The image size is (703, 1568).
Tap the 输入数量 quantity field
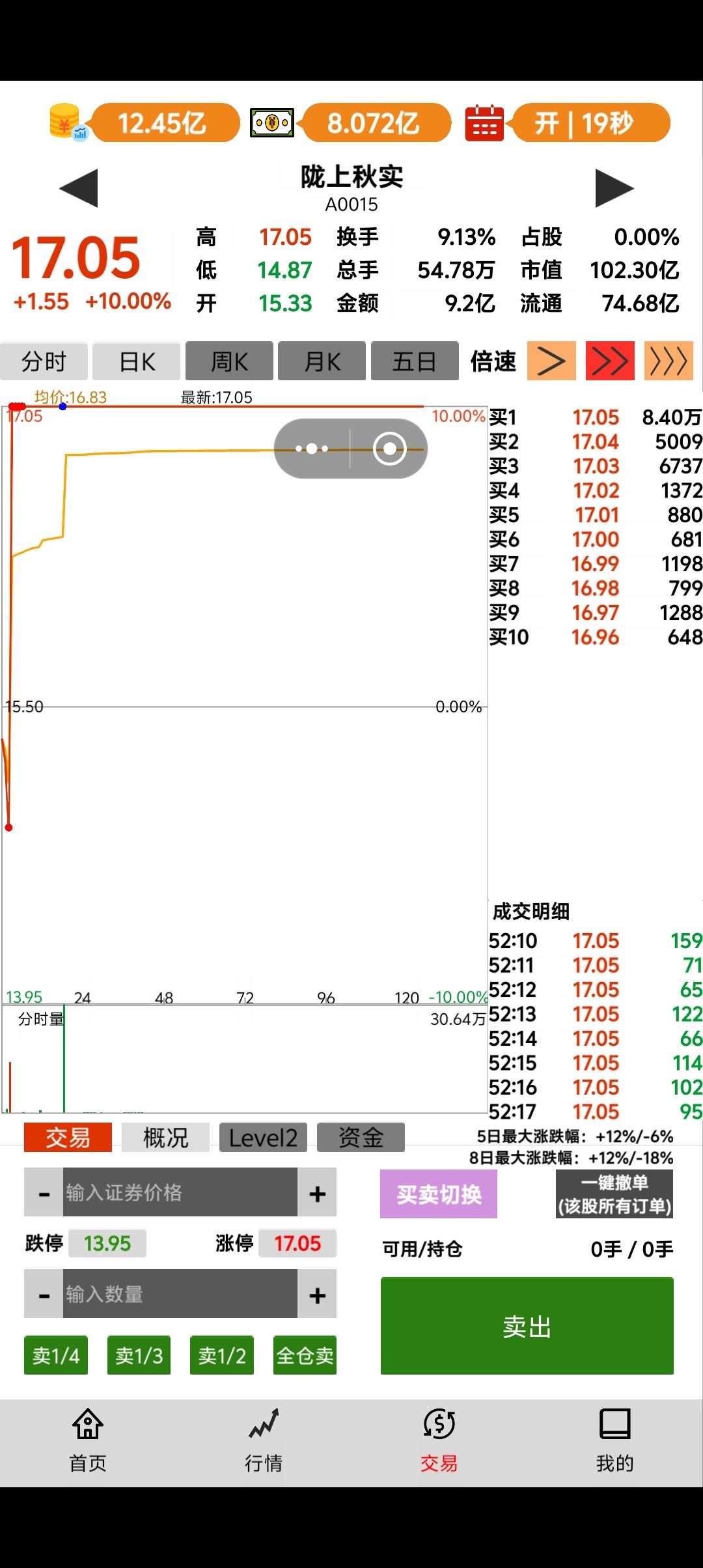pos(180,1294)
